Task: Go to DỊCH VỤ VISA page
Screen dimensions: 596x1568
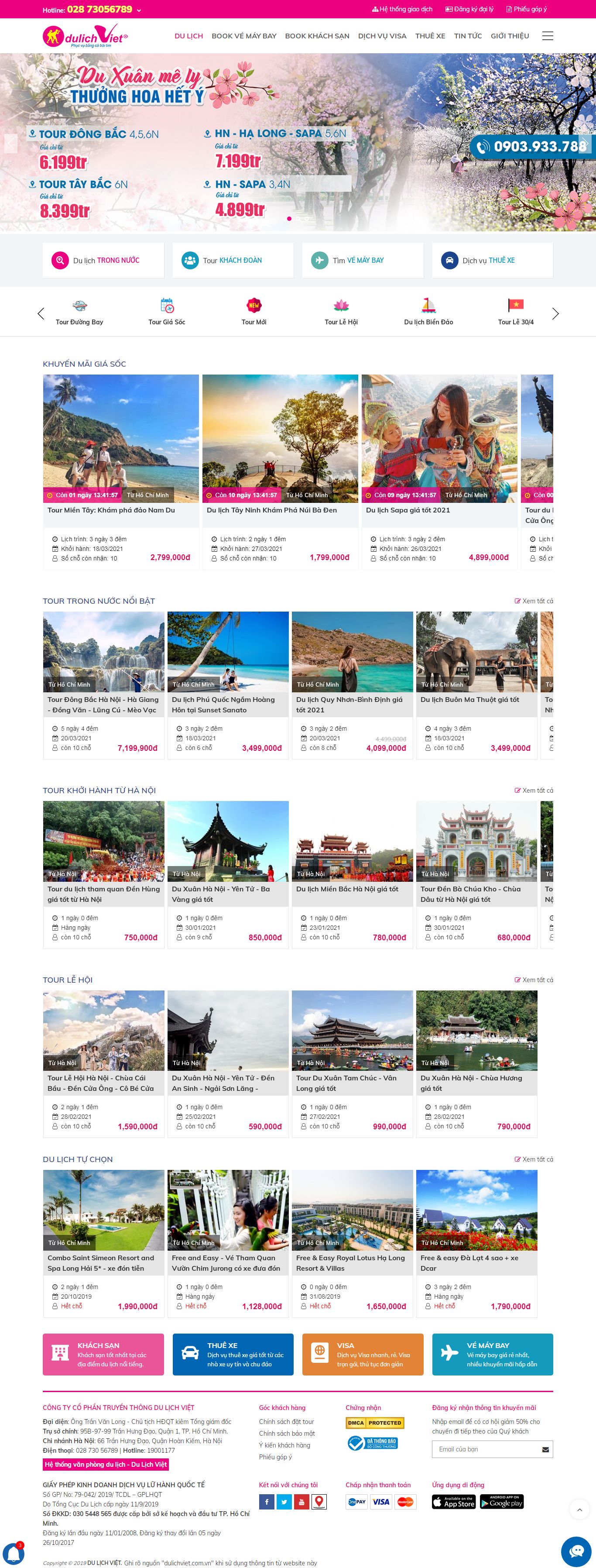Action: click(x=382, y=36)
